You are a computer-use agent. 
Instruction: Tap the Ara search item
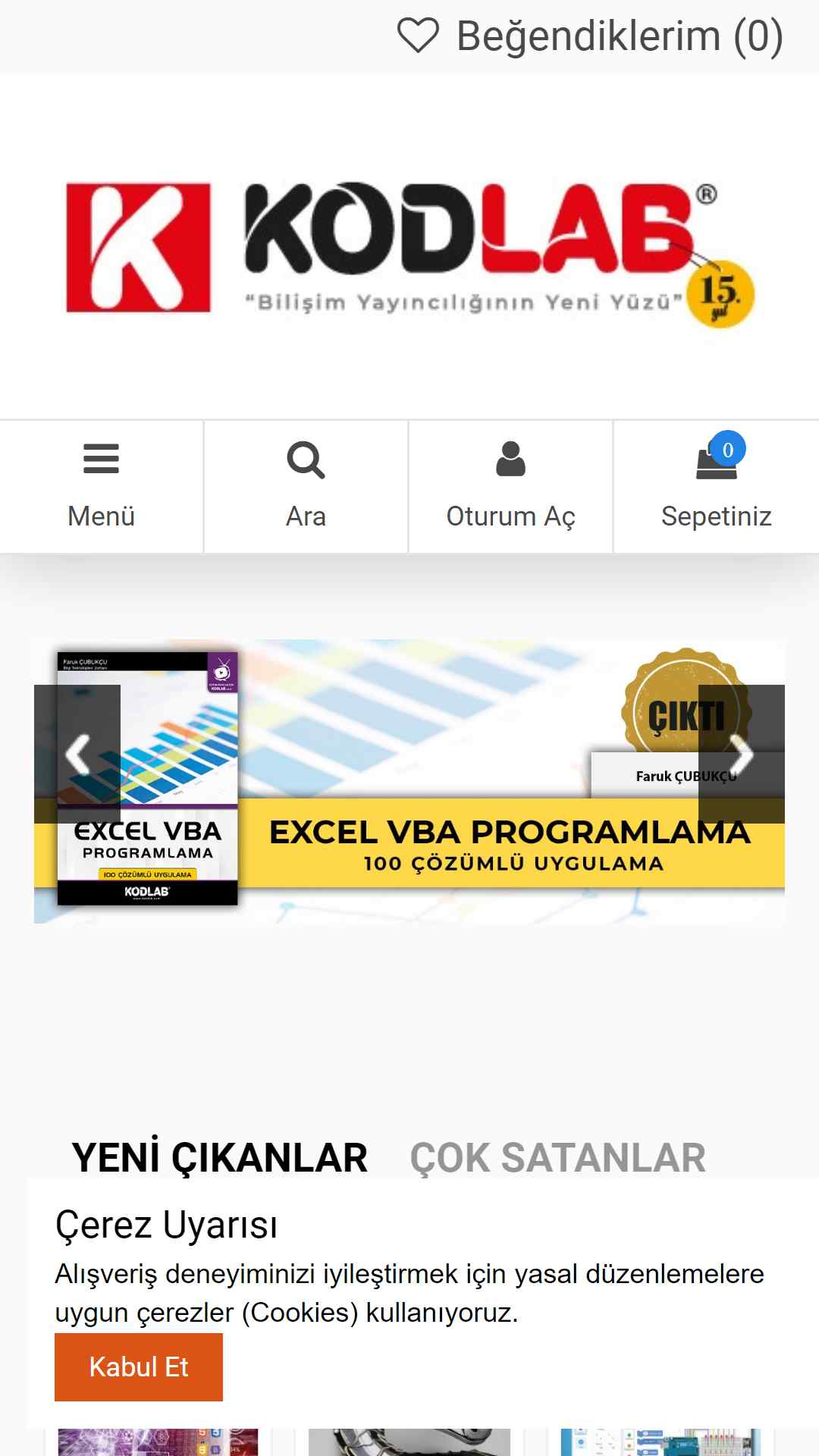tap(306, 486)
